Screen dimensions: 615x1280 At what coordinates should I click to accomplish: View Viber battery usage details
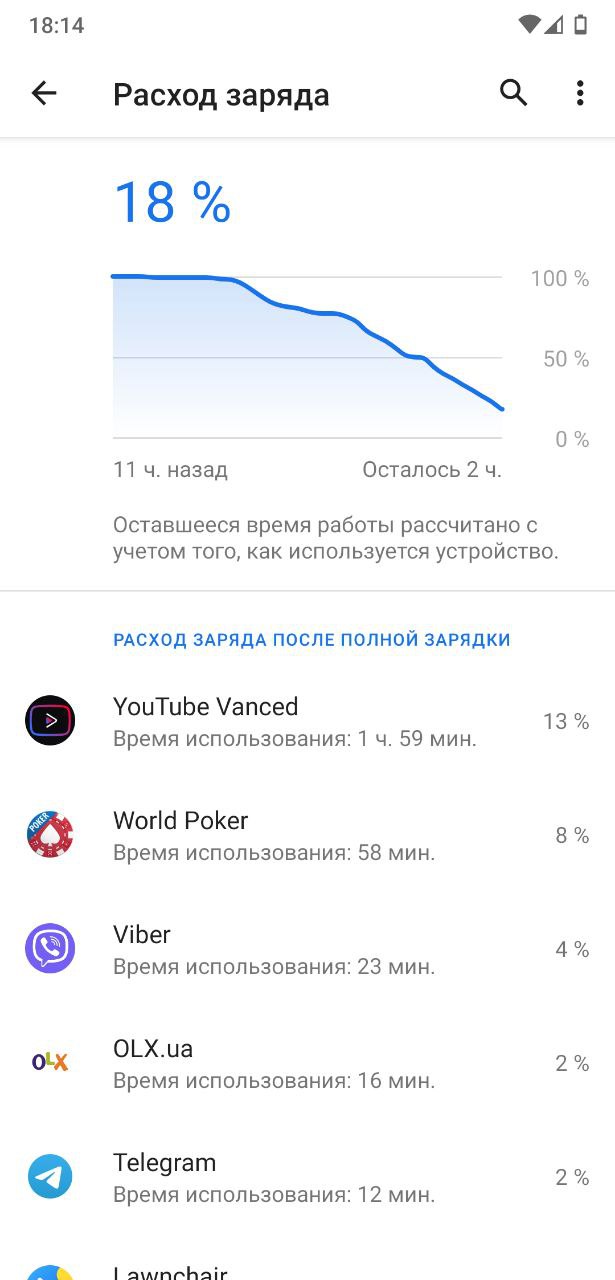tap(307, 949)
